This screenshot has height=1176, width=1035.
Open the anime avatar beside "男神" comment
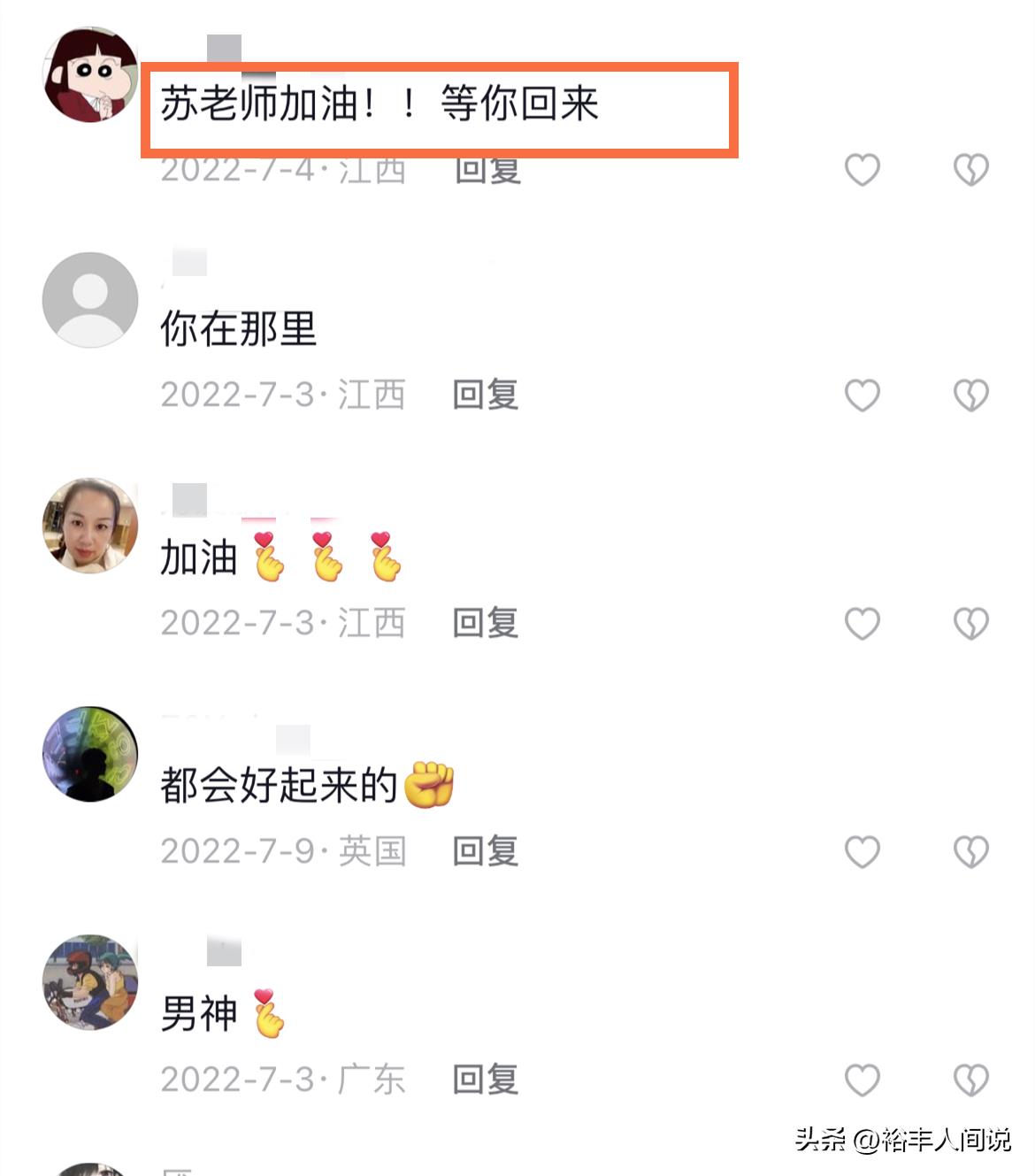pos(90,981)
